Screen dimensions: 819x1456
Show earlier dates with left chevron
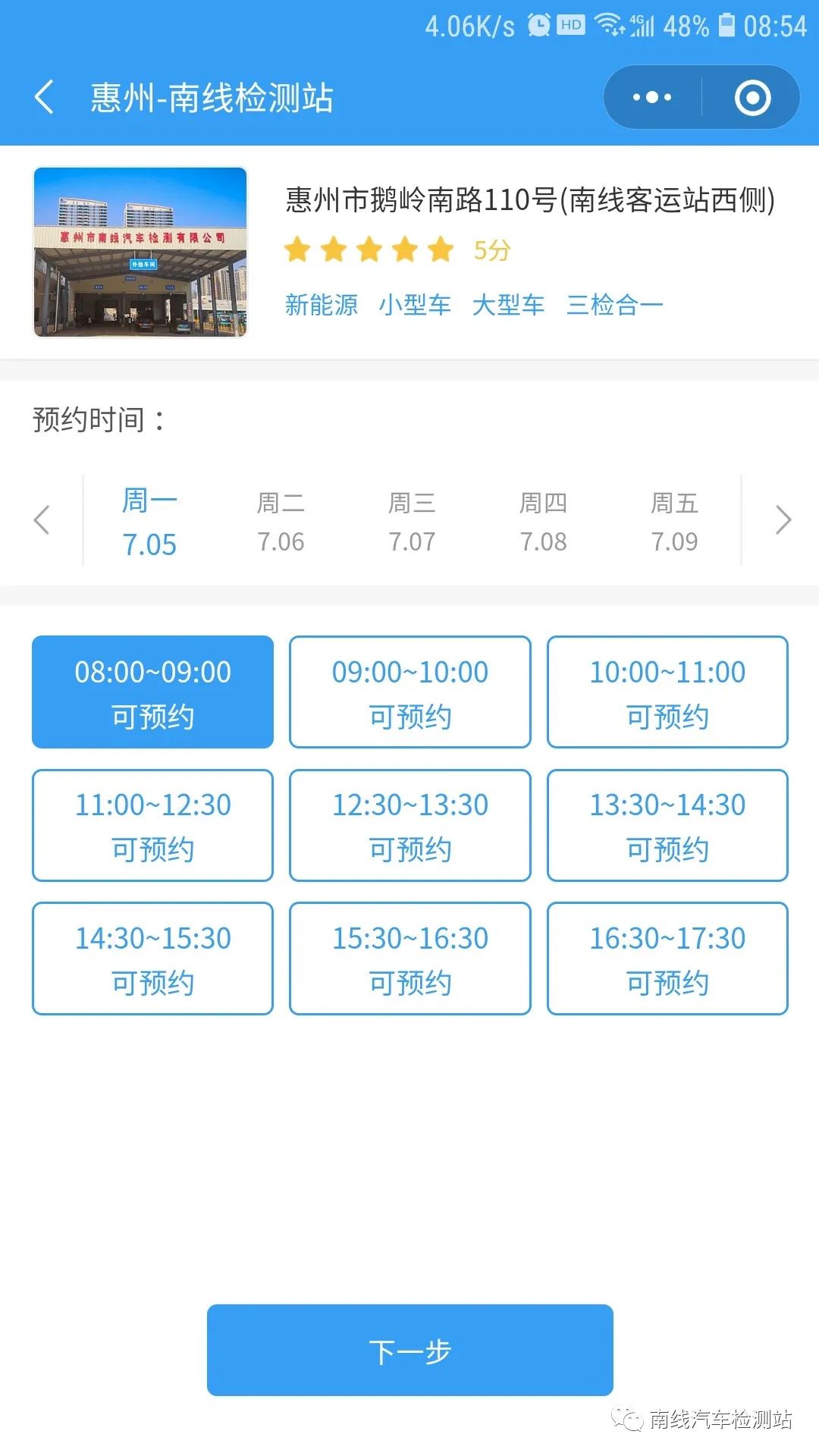(42, 520)
